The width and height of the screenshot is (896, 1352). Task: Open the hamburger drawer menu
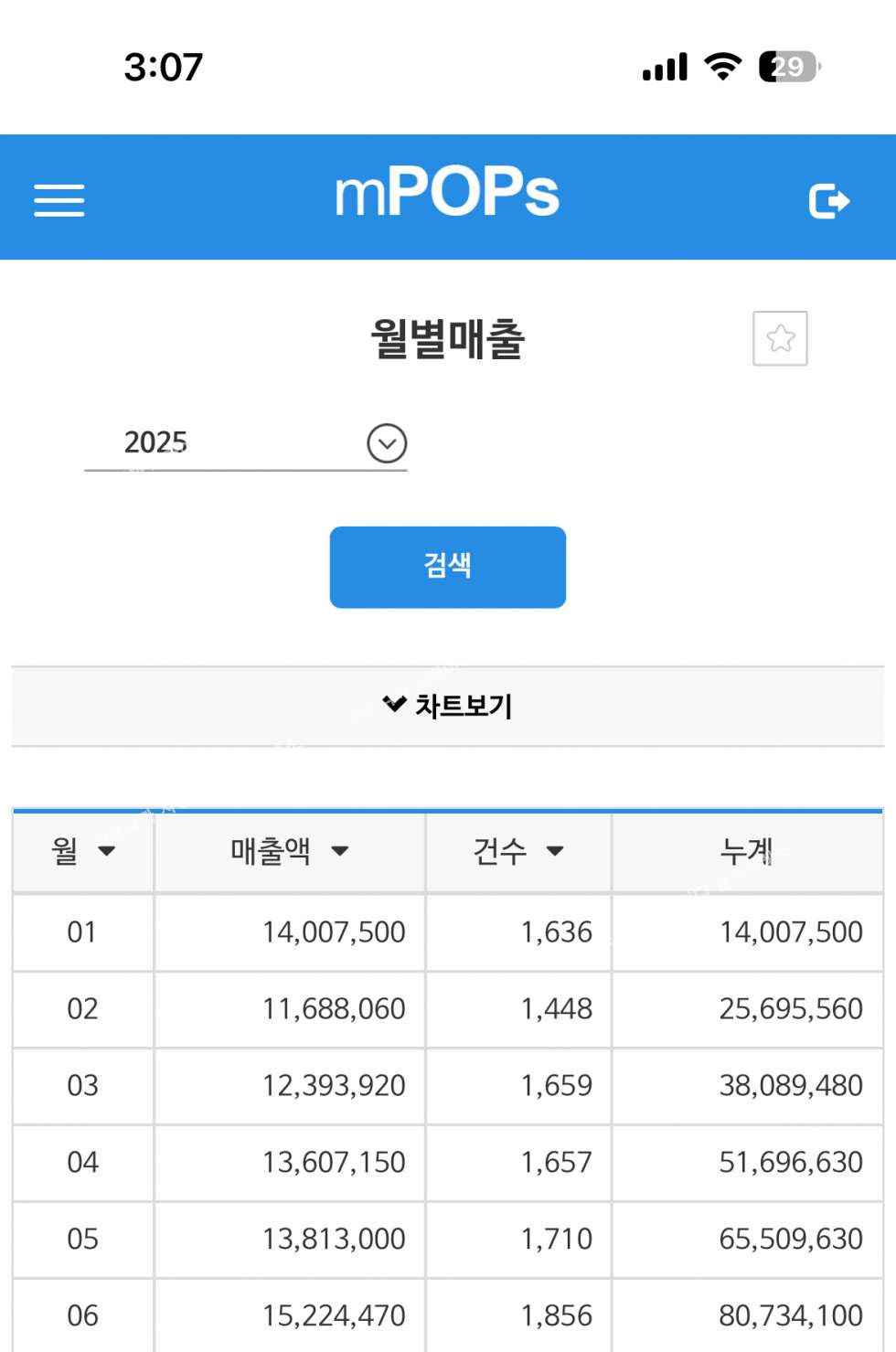pyautogui.click(x=59, y=200)
